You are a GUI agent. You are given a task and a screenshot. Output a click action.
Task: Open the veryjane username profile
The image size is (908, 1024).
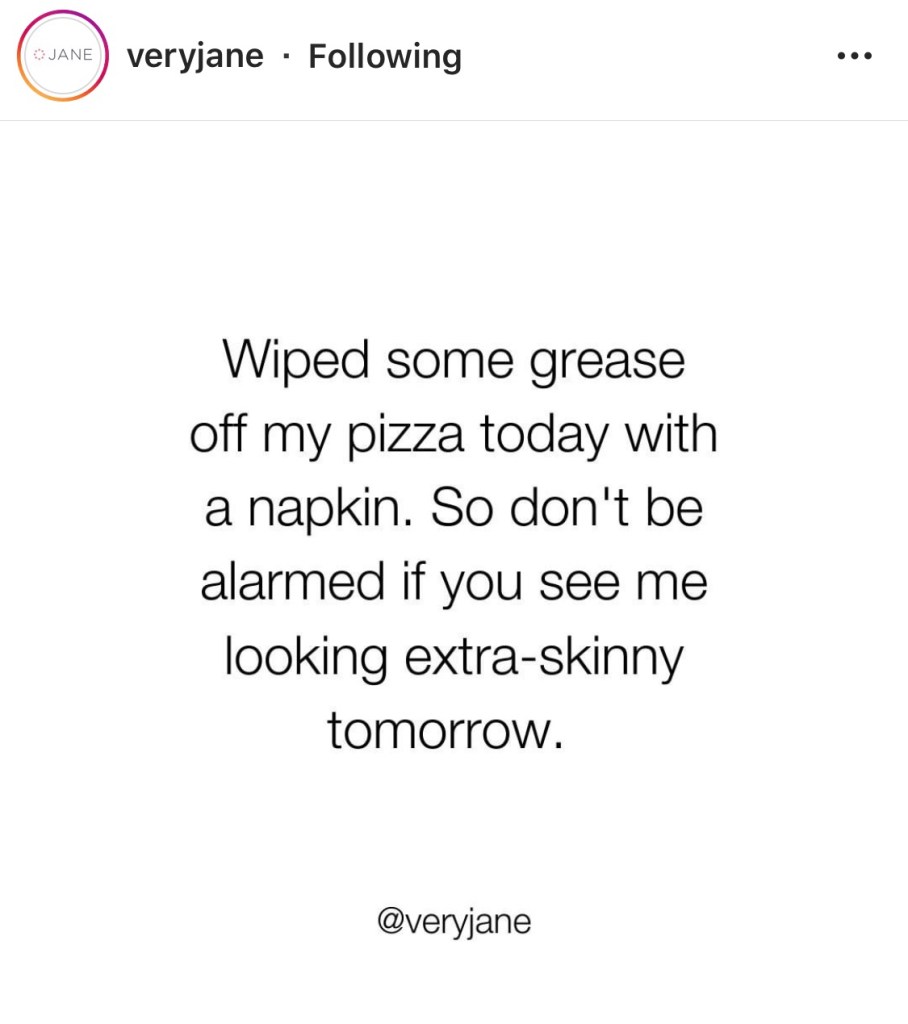tap(195, 57)
